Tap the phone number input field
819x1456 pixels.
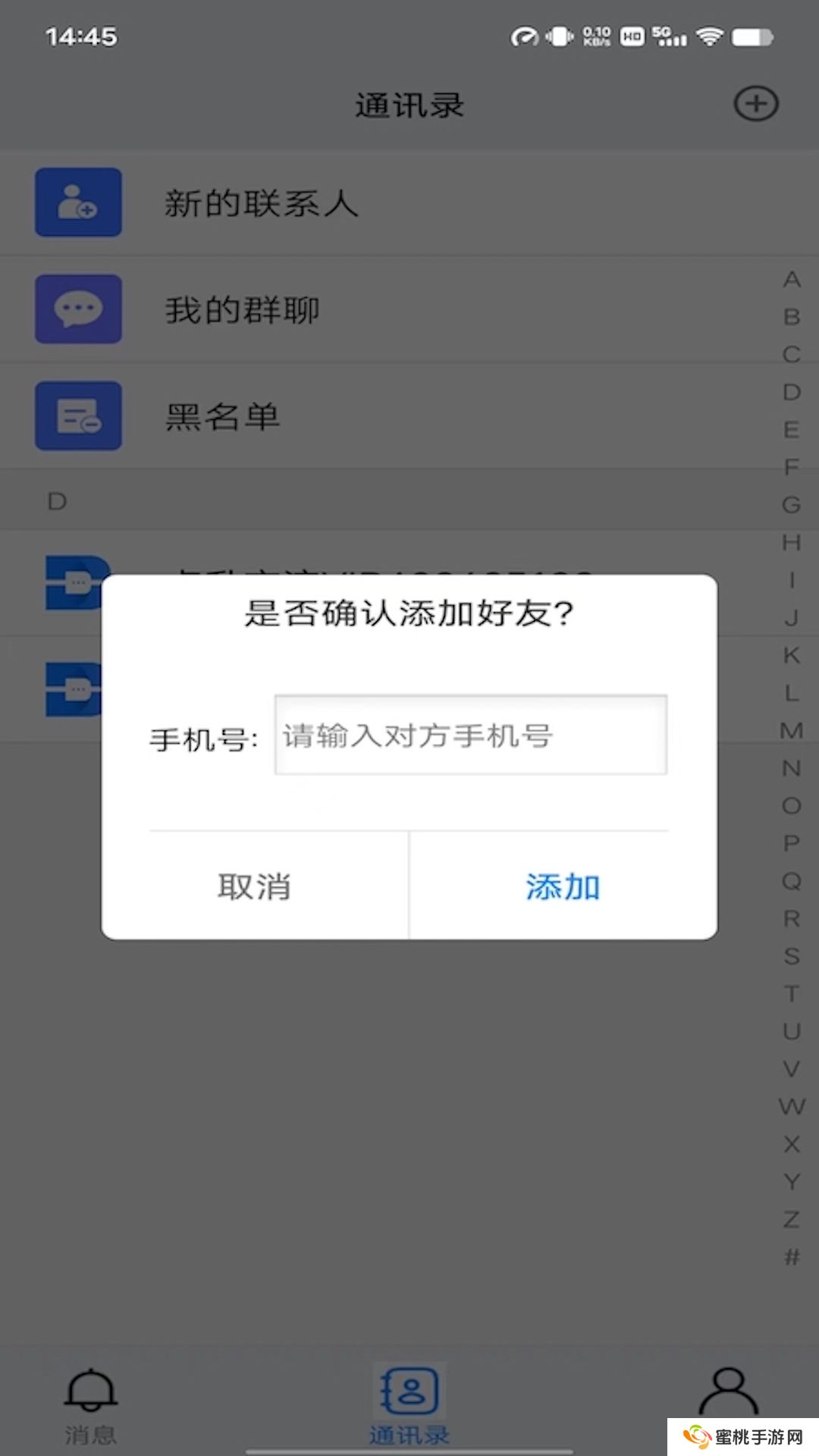tap(470, 735)
